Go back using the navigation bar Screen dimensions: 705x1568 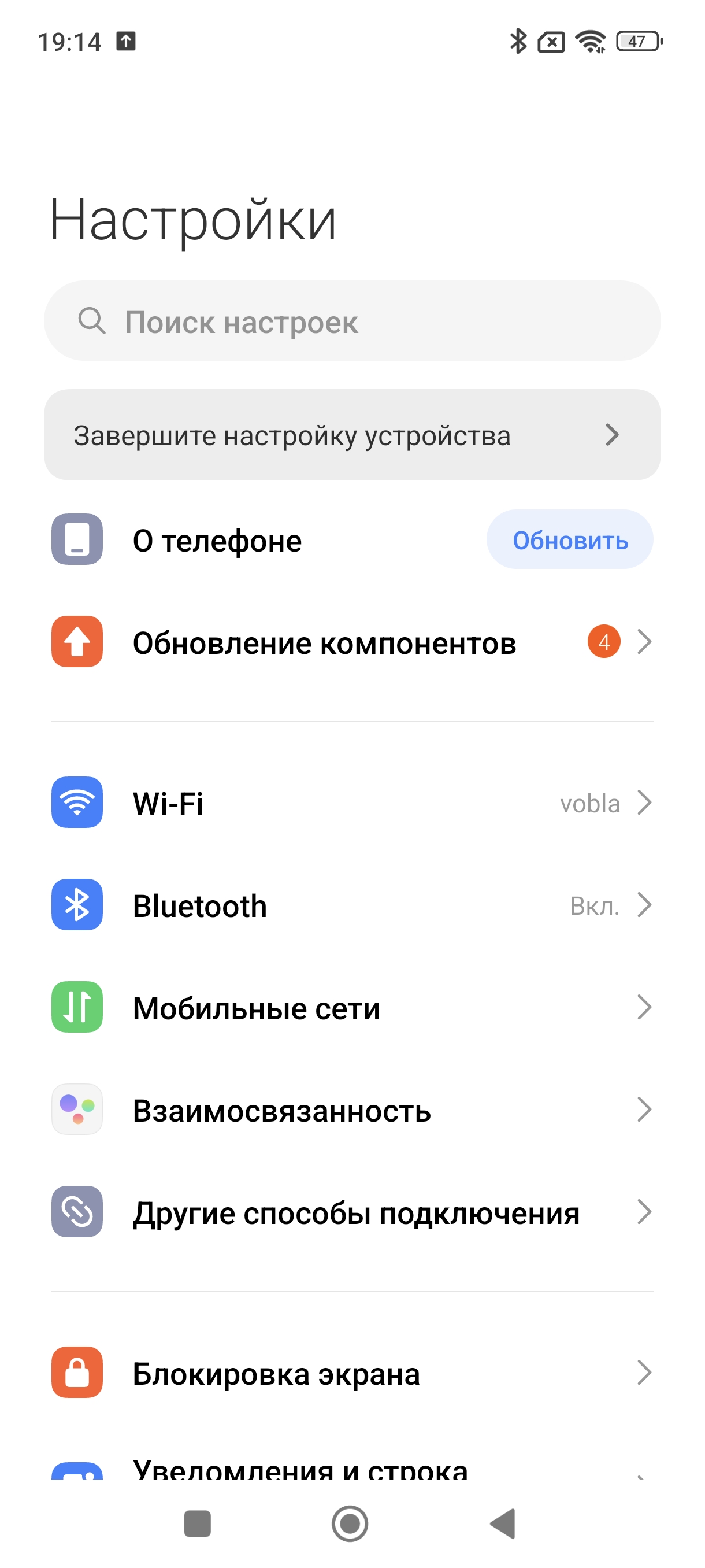click(x=504, y=1523)
